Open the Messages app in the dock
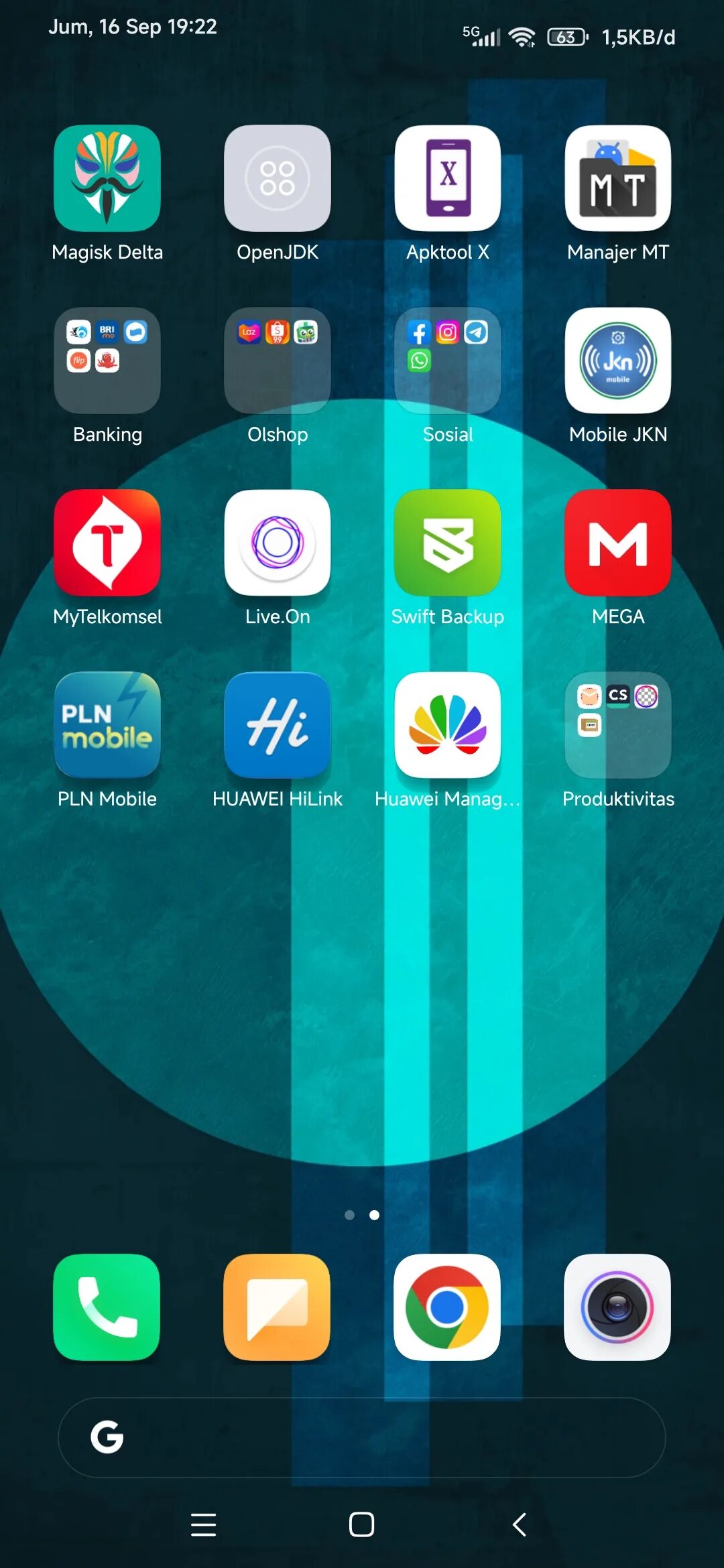 click(x=277, y=1307)
